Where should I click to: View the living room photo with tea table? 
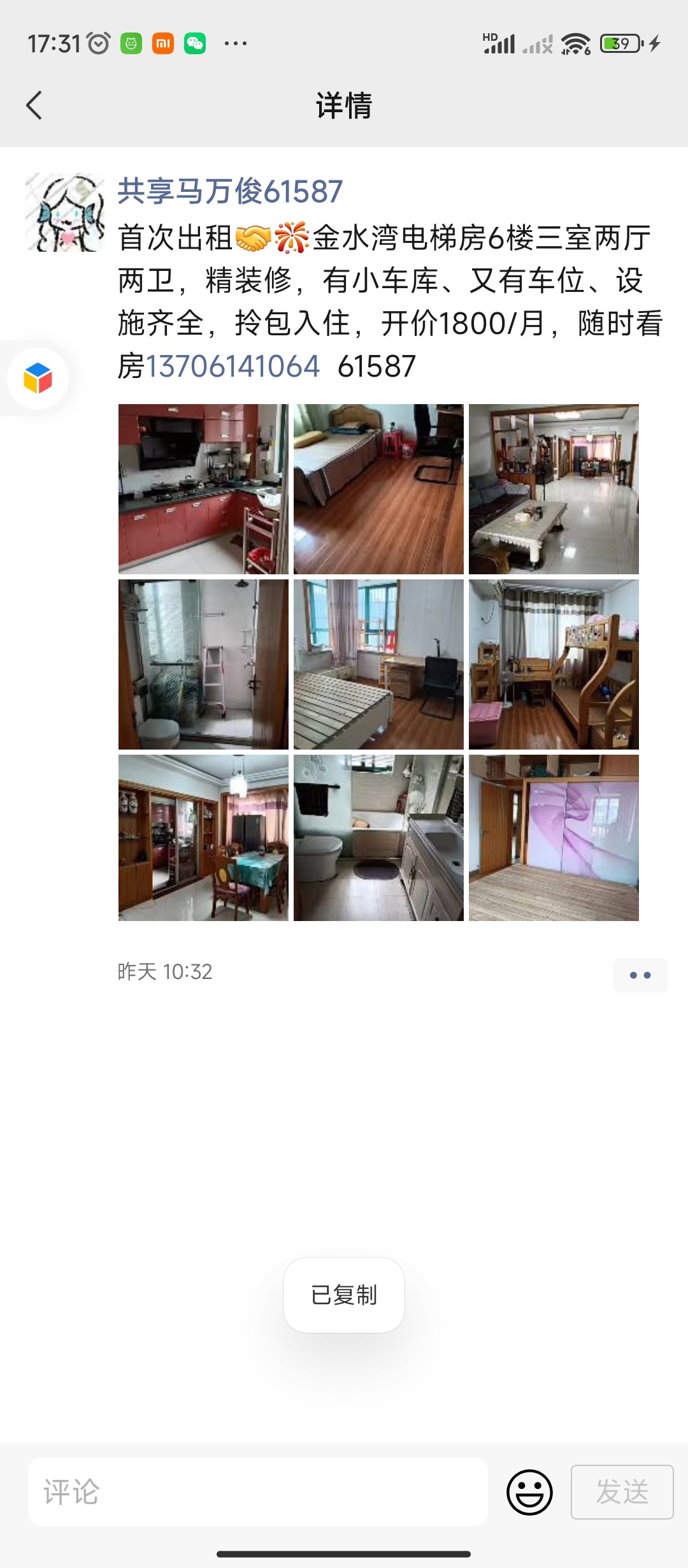coord(554,489)
